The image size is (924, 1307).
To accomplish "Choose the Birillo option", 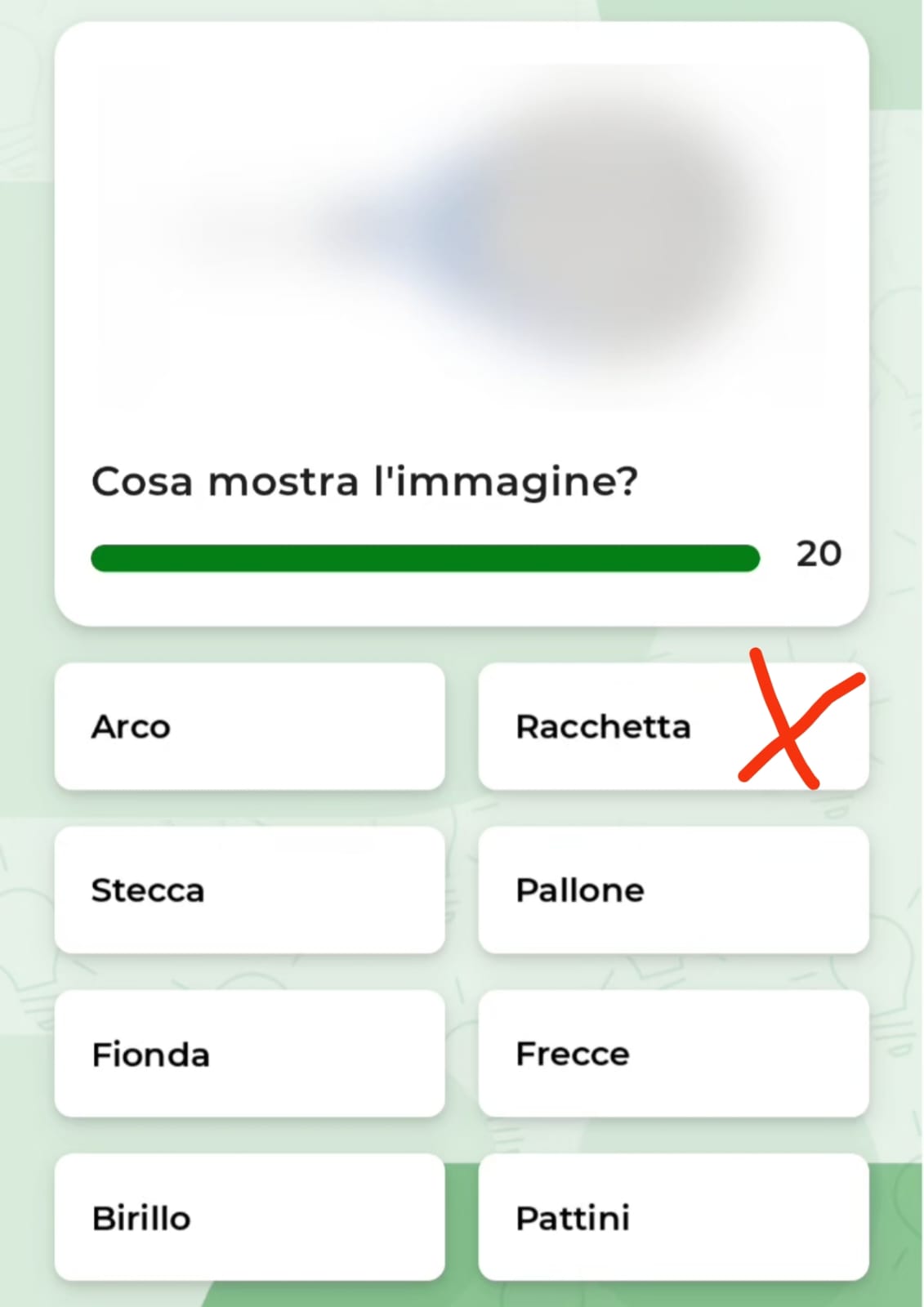I will 249,1217.
